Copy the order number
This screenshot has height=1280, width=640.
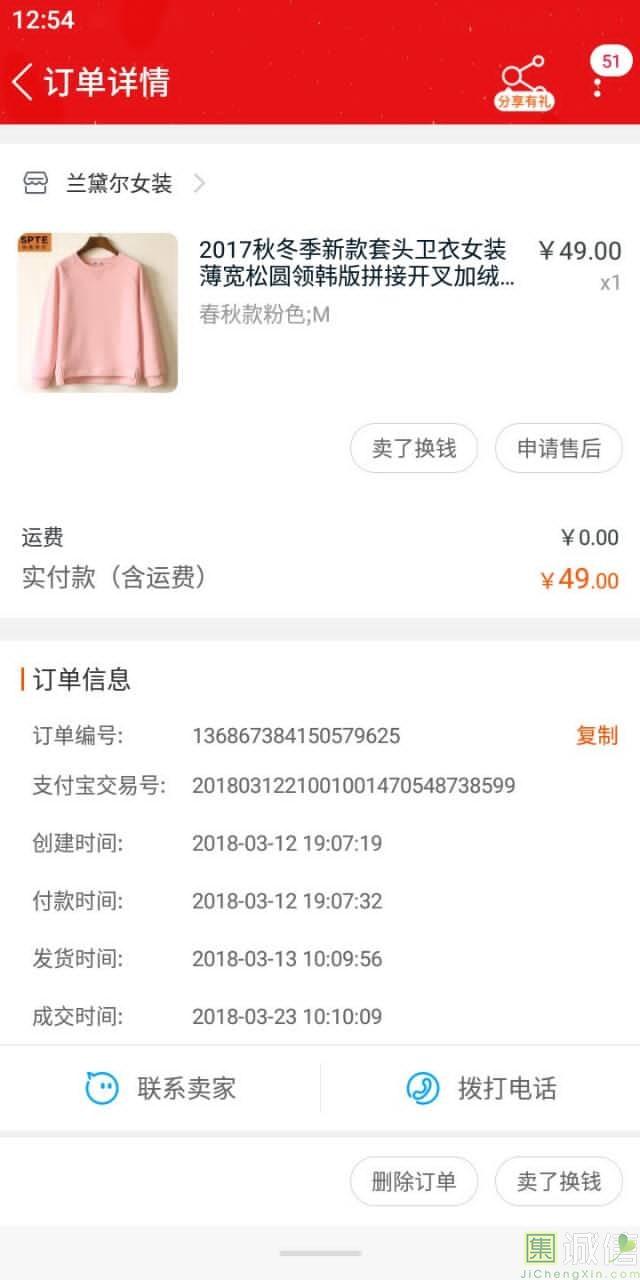point(597,736)
